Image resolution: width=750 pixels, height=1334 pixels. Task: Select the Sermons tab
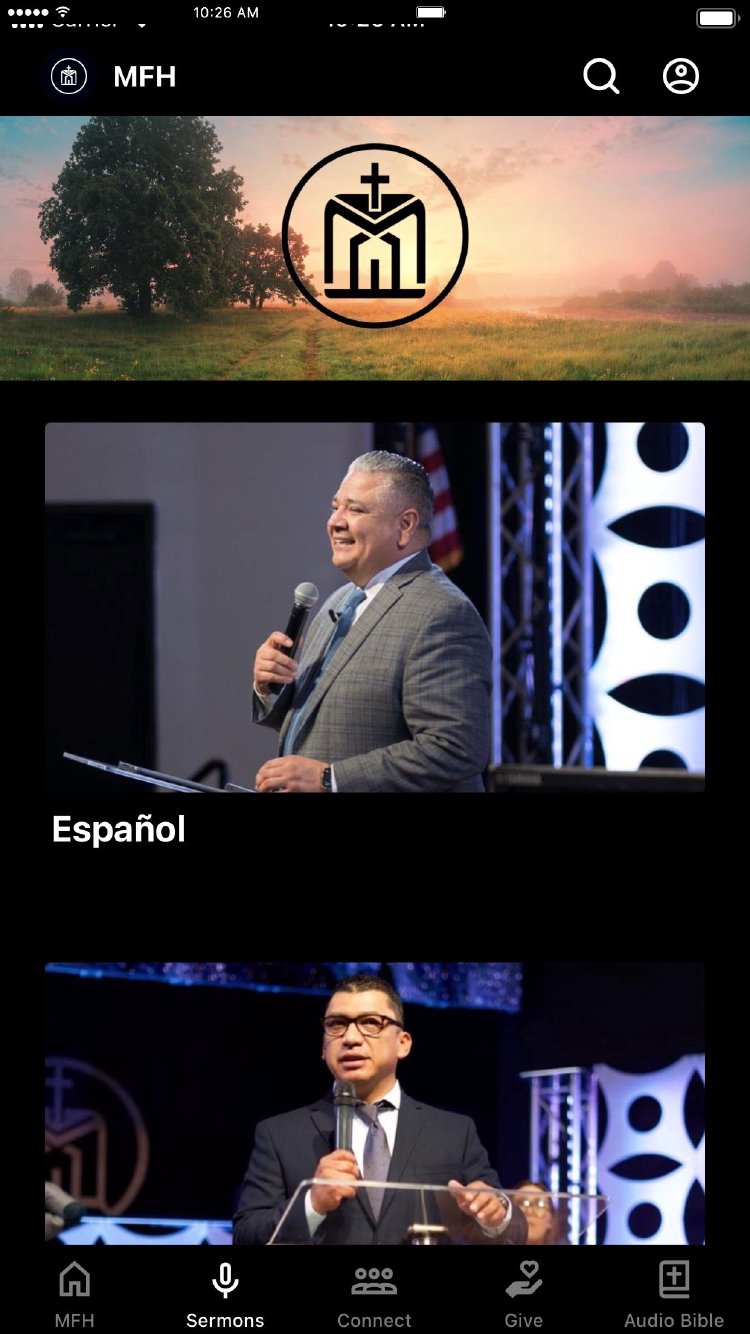(x=225, y=1294)
